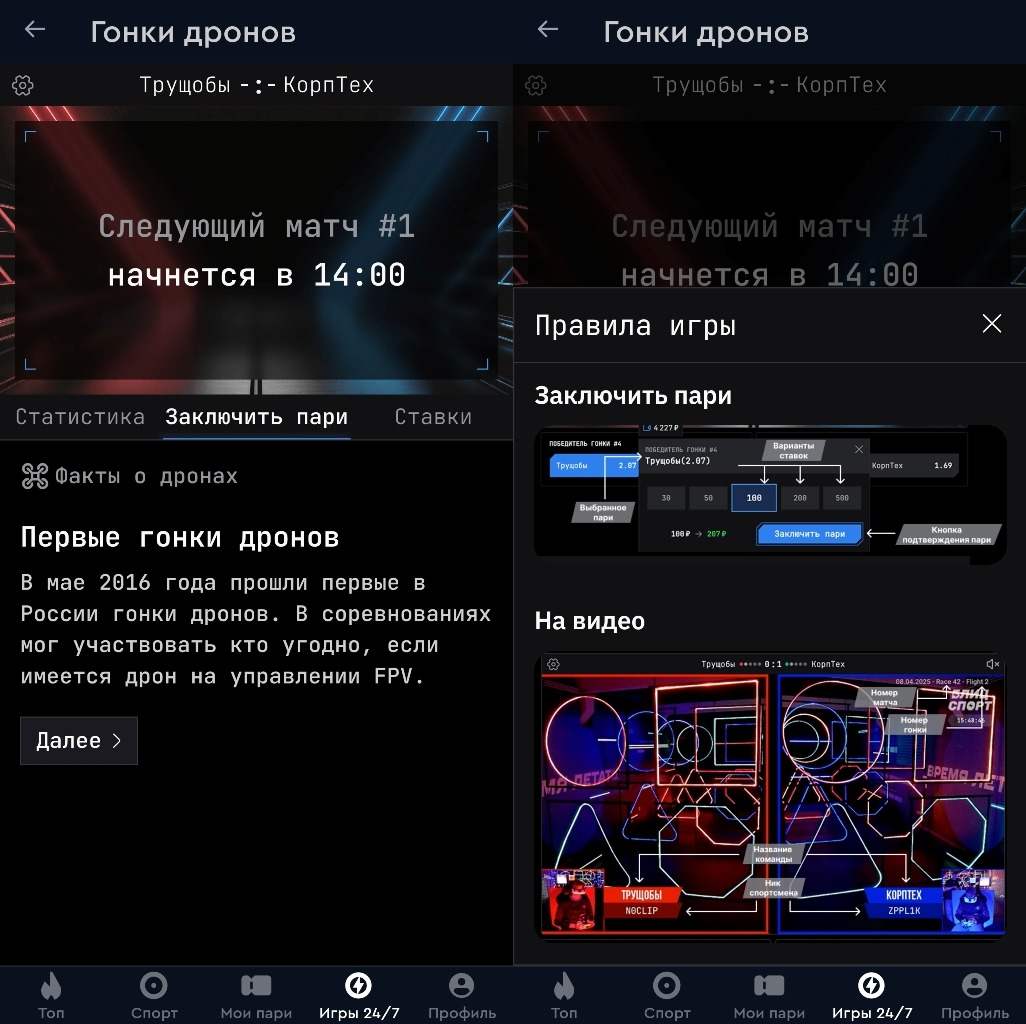Close the Правила игры panel
1026x1024 pixels.
(991, 324)
